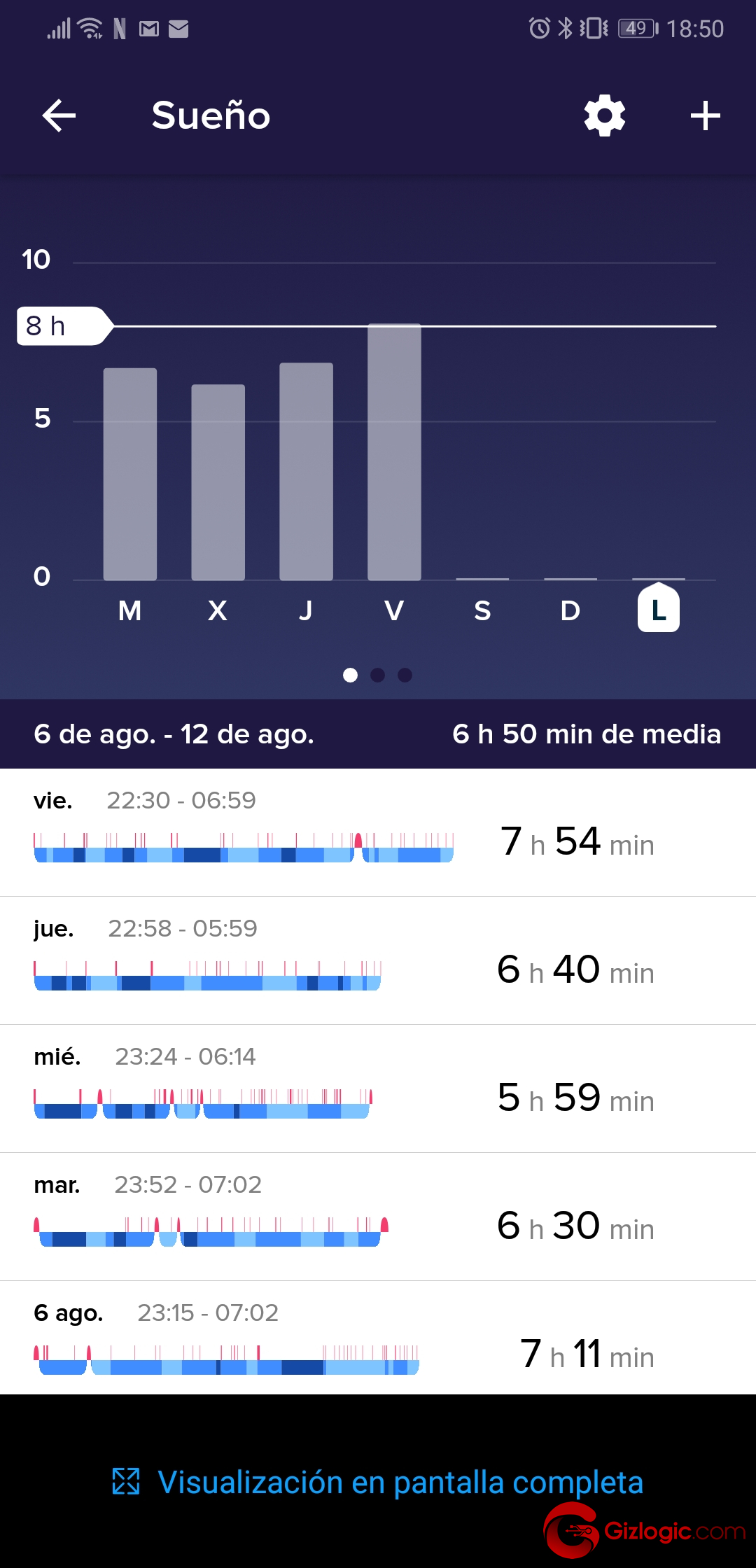756x1568 pixels.
Task: Open Friday's sleep record 22:30 - 06:59
Action: coord(378,832)
